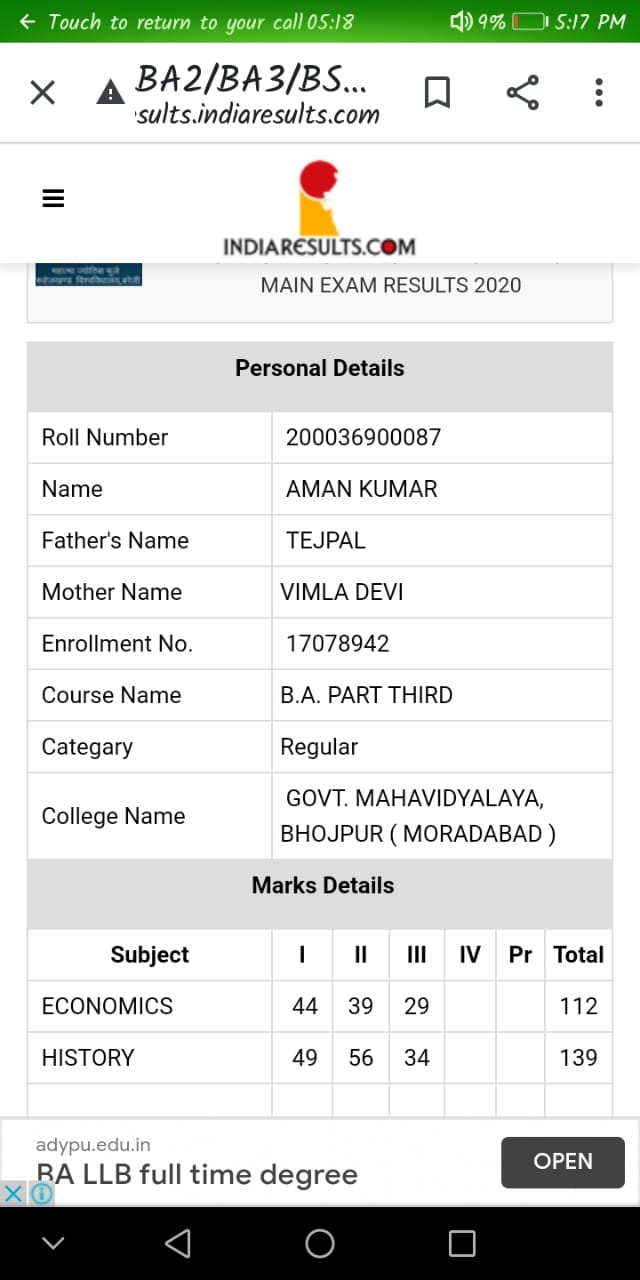The width and height of the screenshot is (640, 1280).
Task: Open the recent apps view
Action: 462,1243
